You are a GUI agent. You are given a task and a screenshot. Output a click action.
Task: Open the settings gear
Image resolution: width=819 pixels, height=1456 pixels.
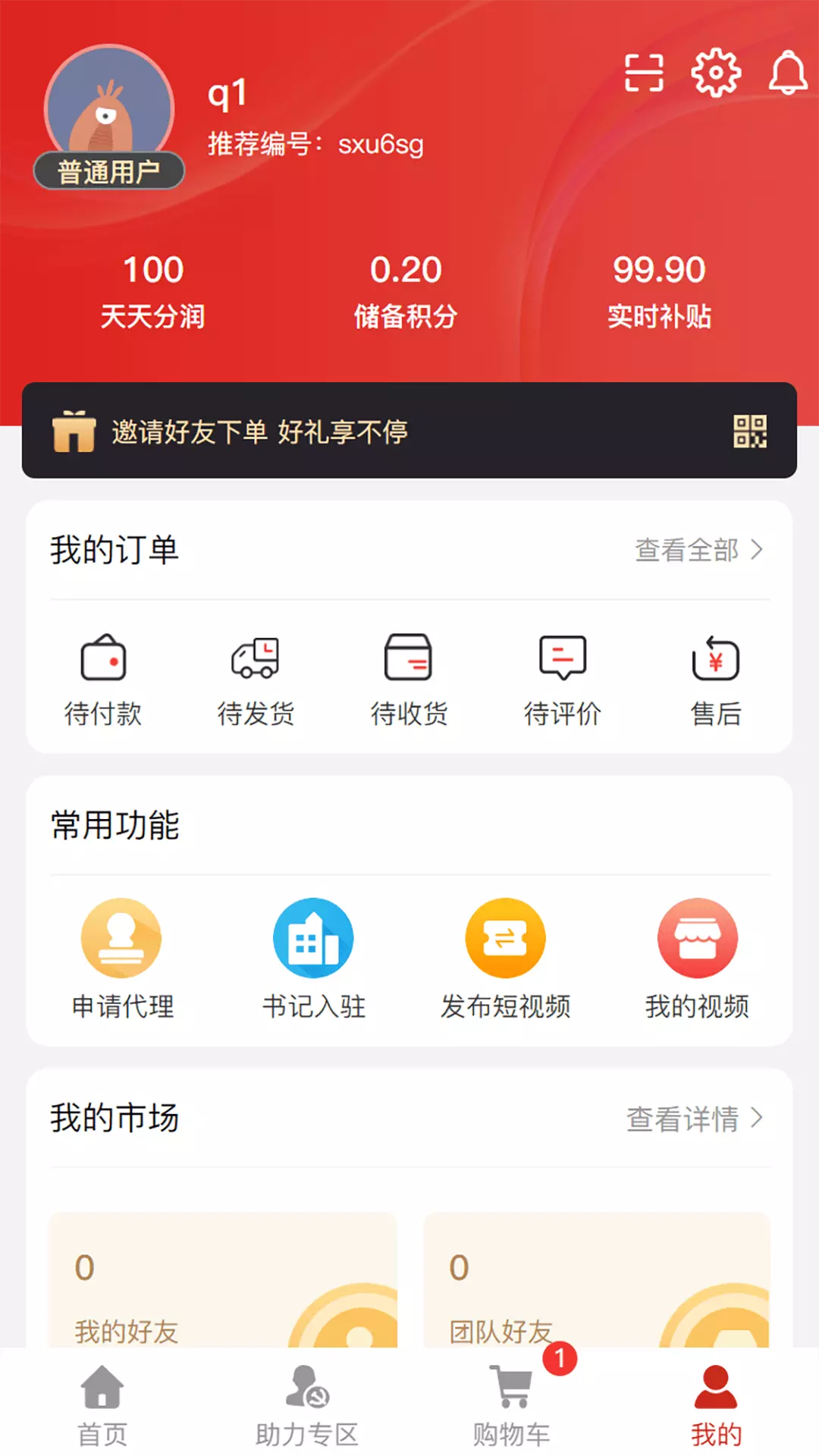716,73
